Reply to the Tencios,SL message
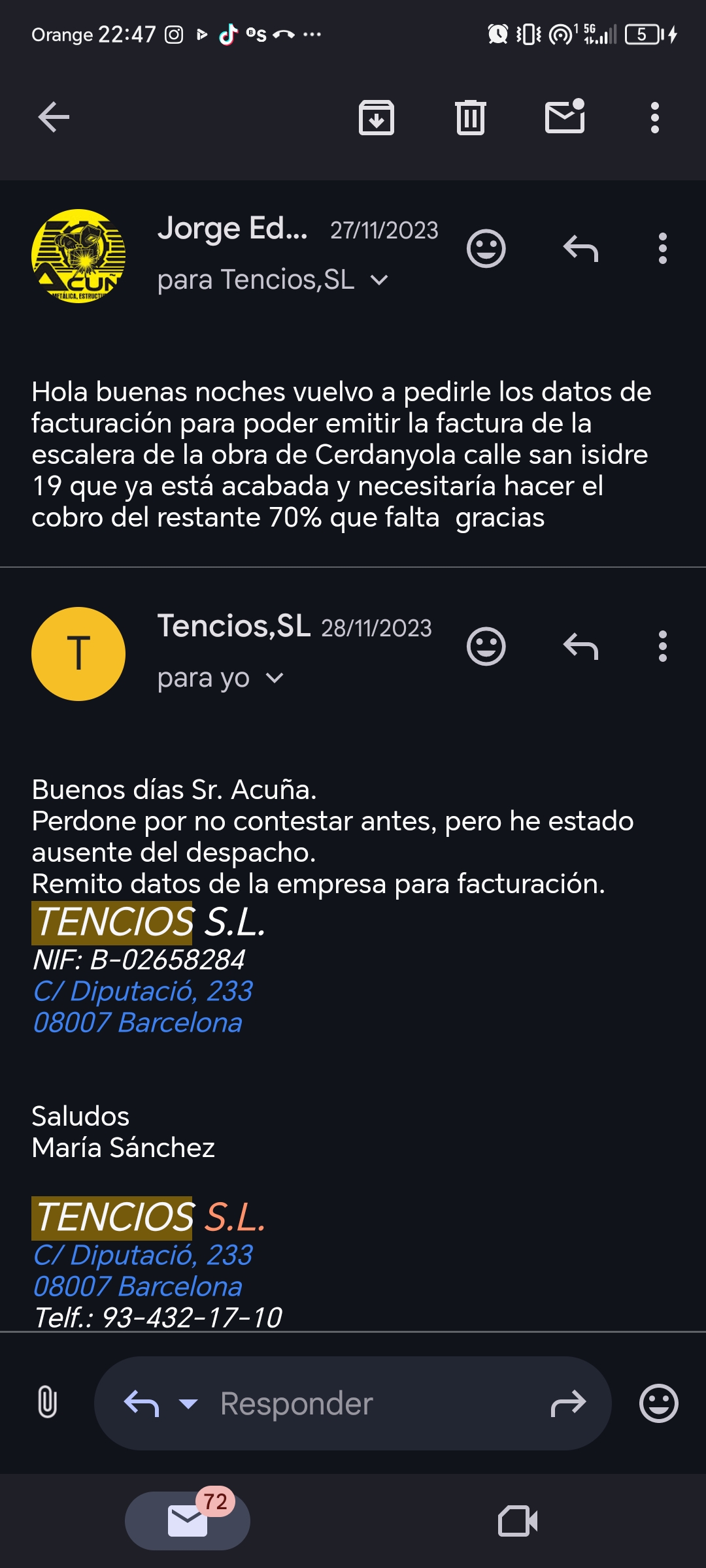Image resolution: width=706 pixels, height=1568 pixels. click(x=580, y=647)
